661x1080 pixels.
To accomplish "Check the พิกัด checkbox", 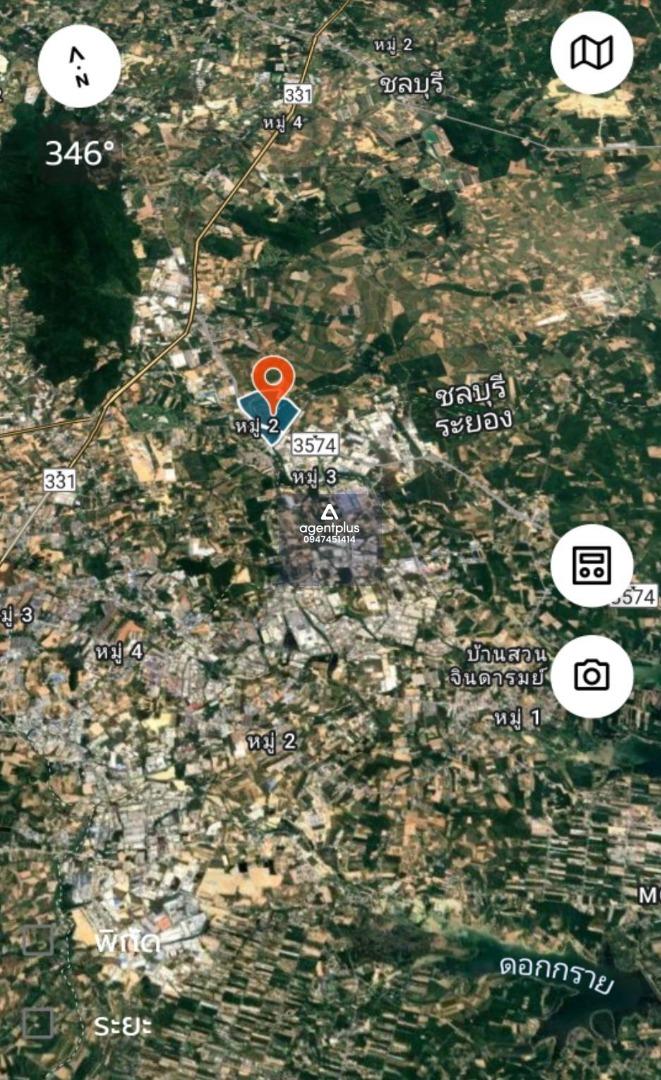I will coord(37,941).
